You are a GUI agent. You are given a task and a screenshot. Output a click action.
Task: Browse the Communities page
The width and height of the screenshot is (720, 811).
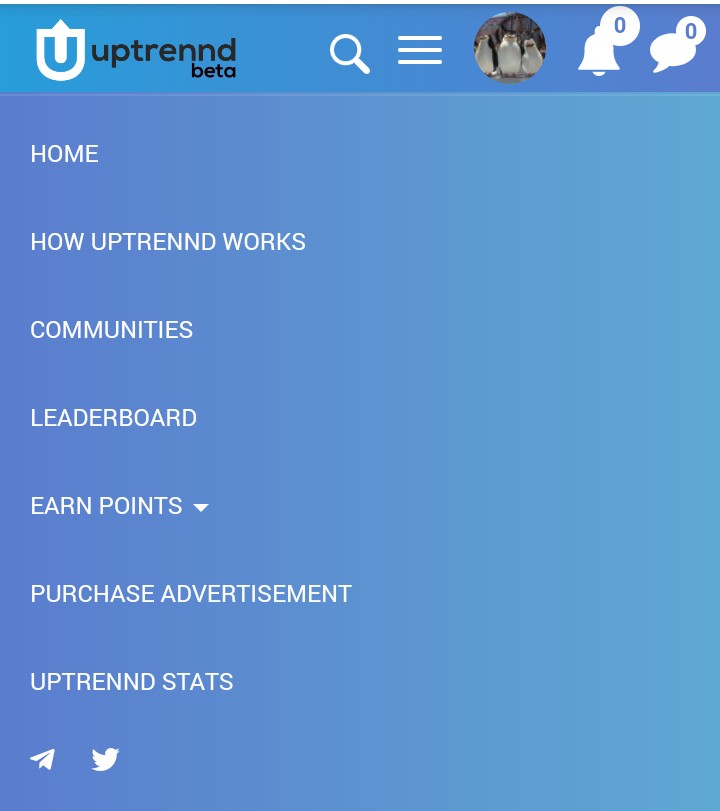click(x=111, y=330)
